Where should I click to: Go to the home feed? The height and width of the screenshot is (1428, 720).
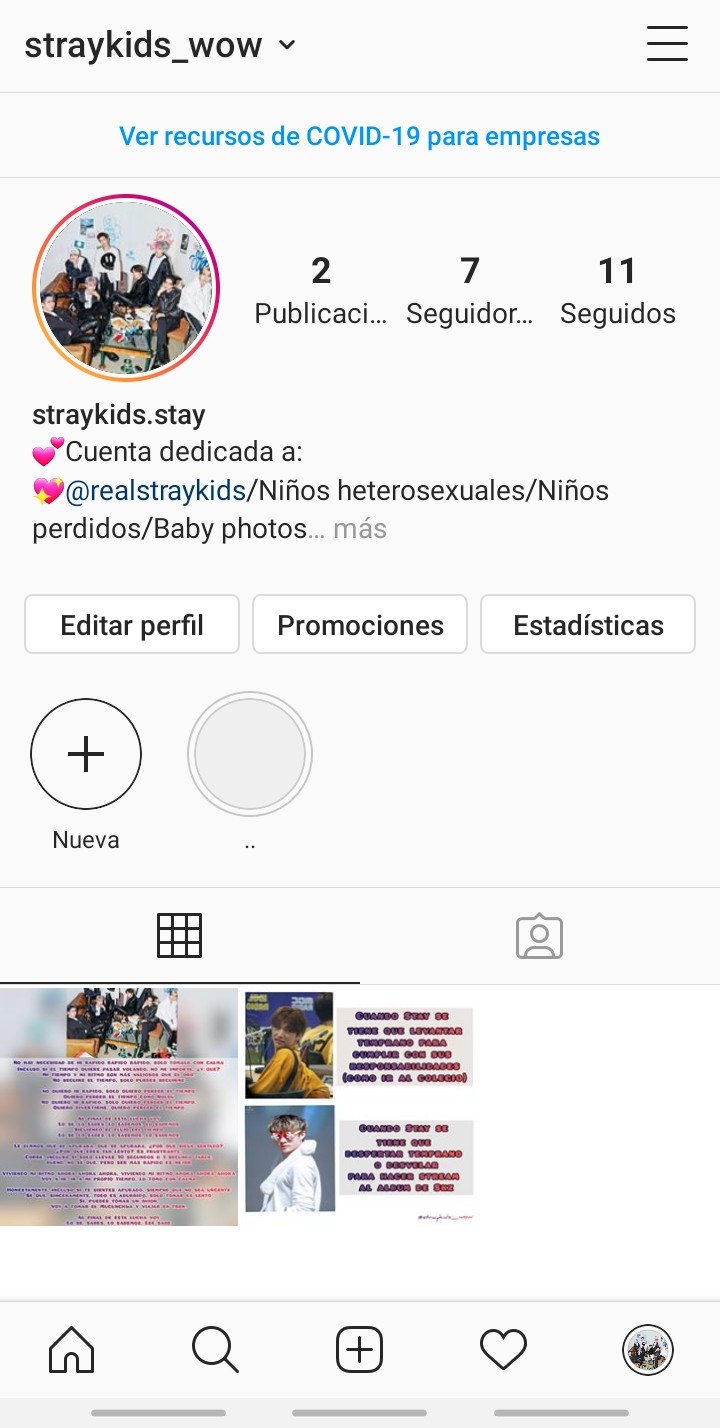[x=72, y=1351]
